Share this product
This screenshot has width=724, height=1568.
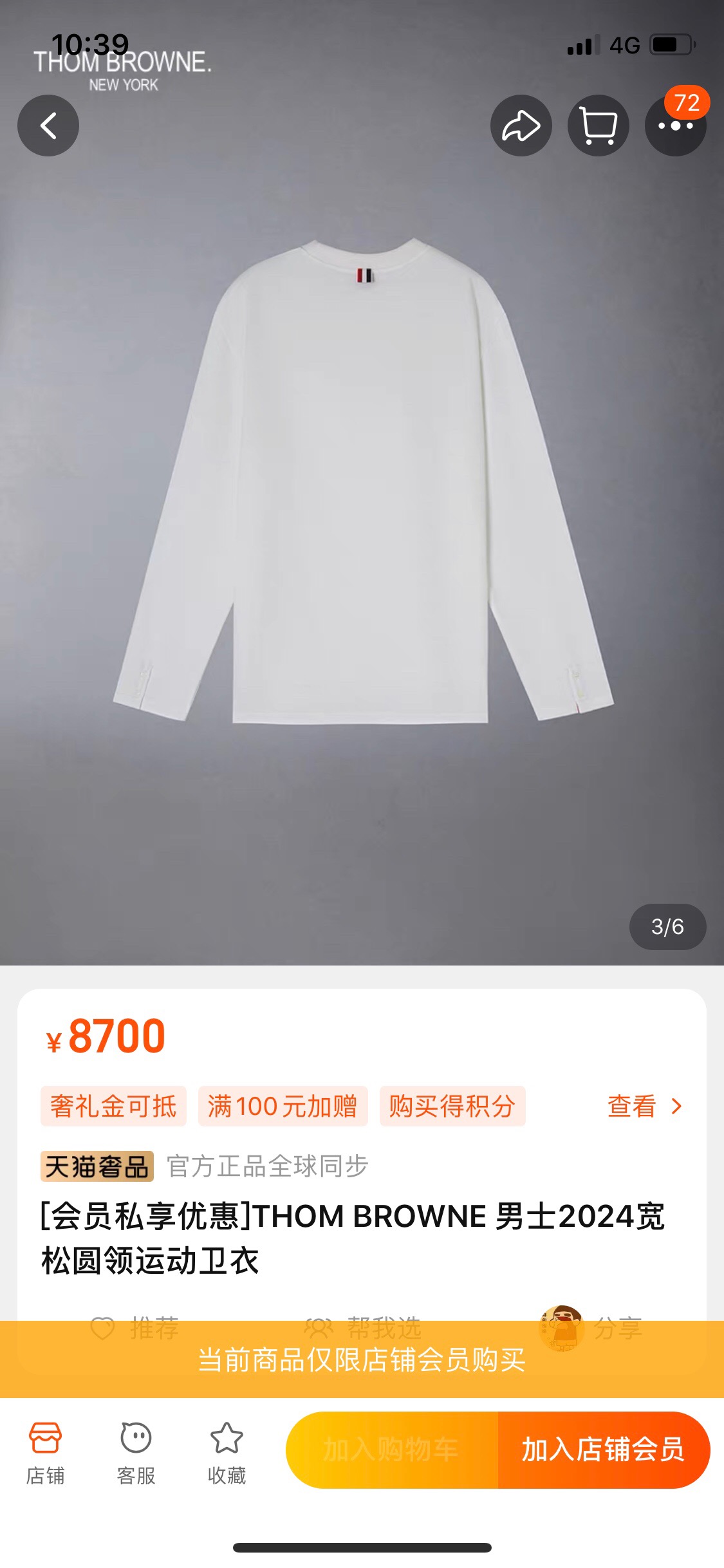[521, 126]
